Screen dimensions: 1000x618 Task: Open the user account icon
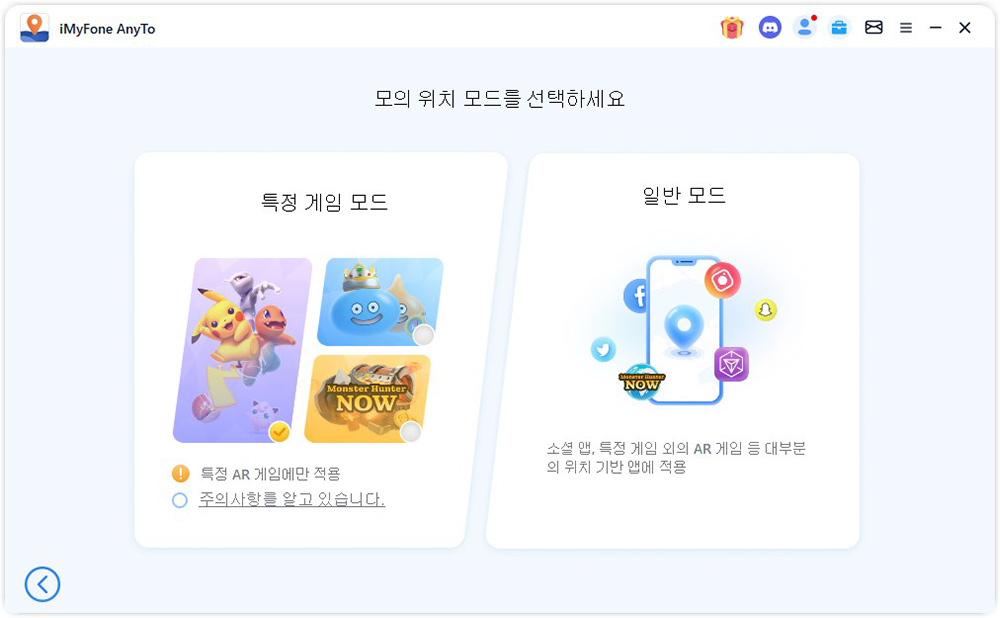coord(804,28)
